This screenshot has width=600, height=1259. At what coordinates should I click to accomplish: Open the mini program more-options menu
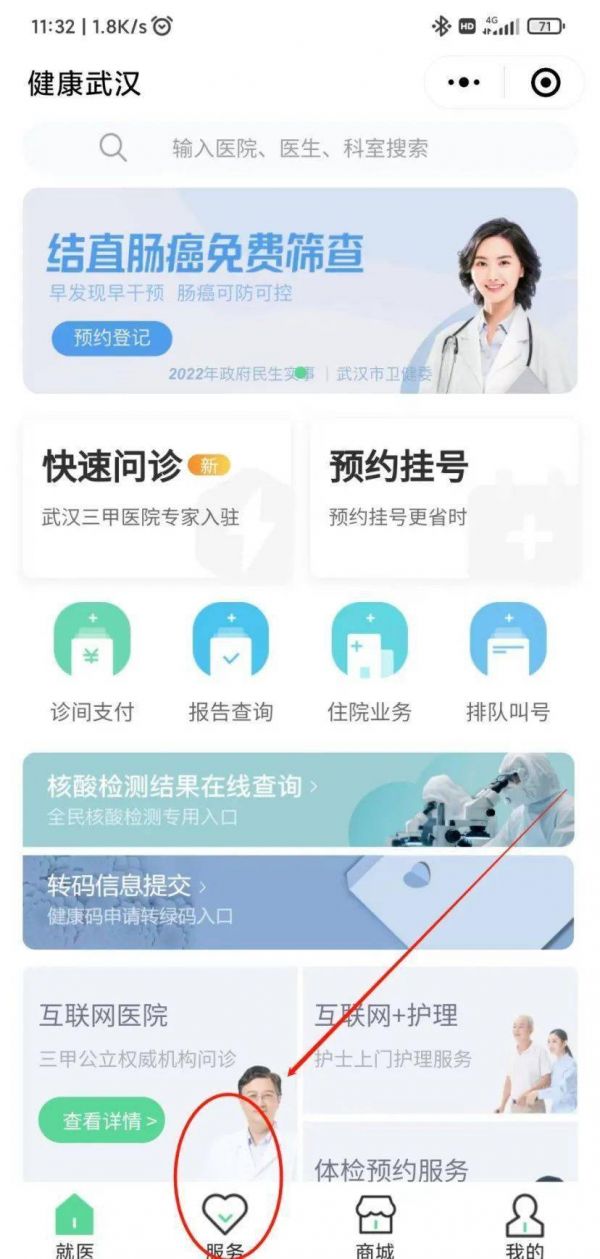point(464,83)
